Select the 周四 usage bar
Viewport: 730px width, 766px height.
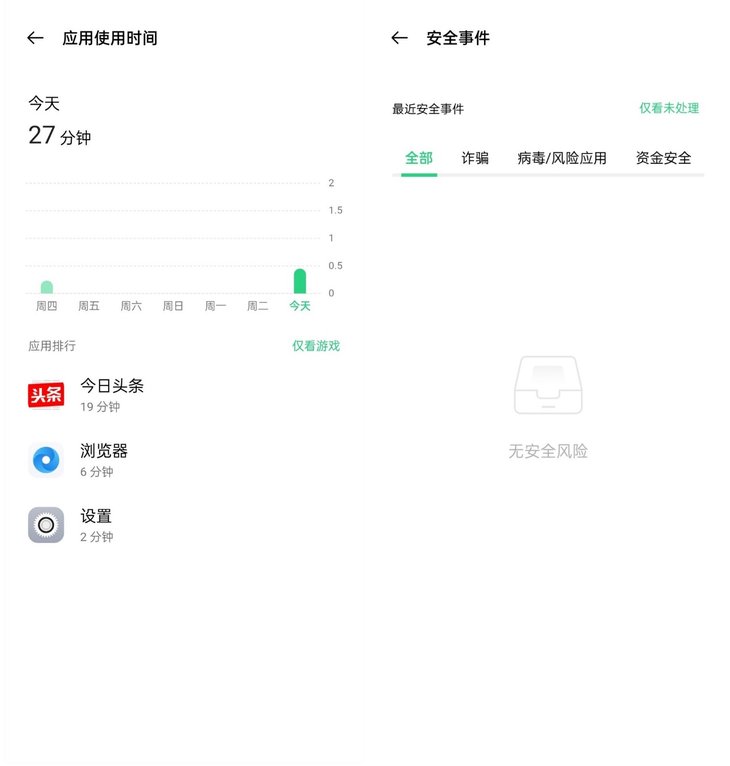[x=47, y=286]
